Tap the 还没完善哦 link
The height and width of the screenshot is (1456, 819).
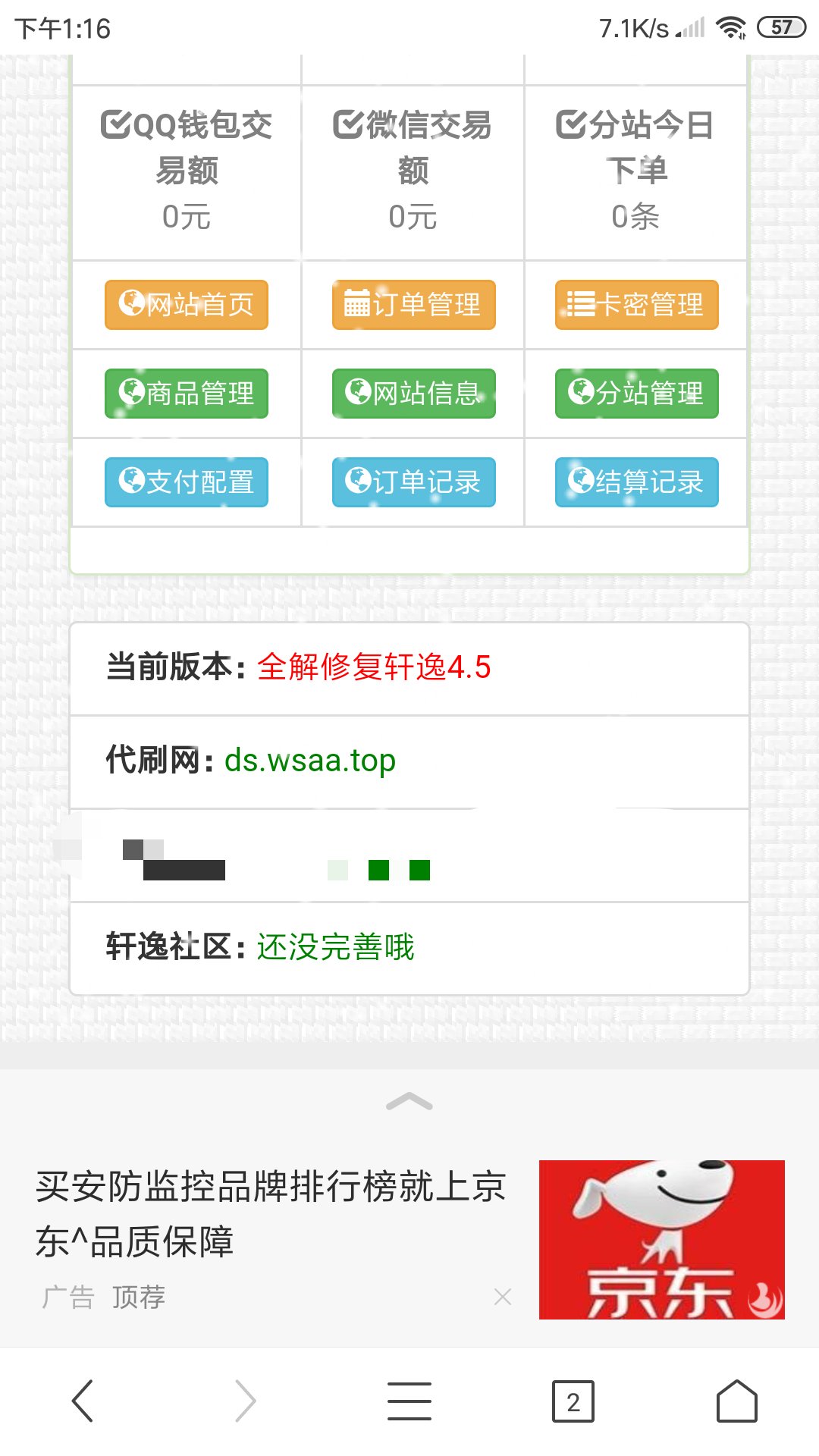pyautogui.click(x=336, y=947)
